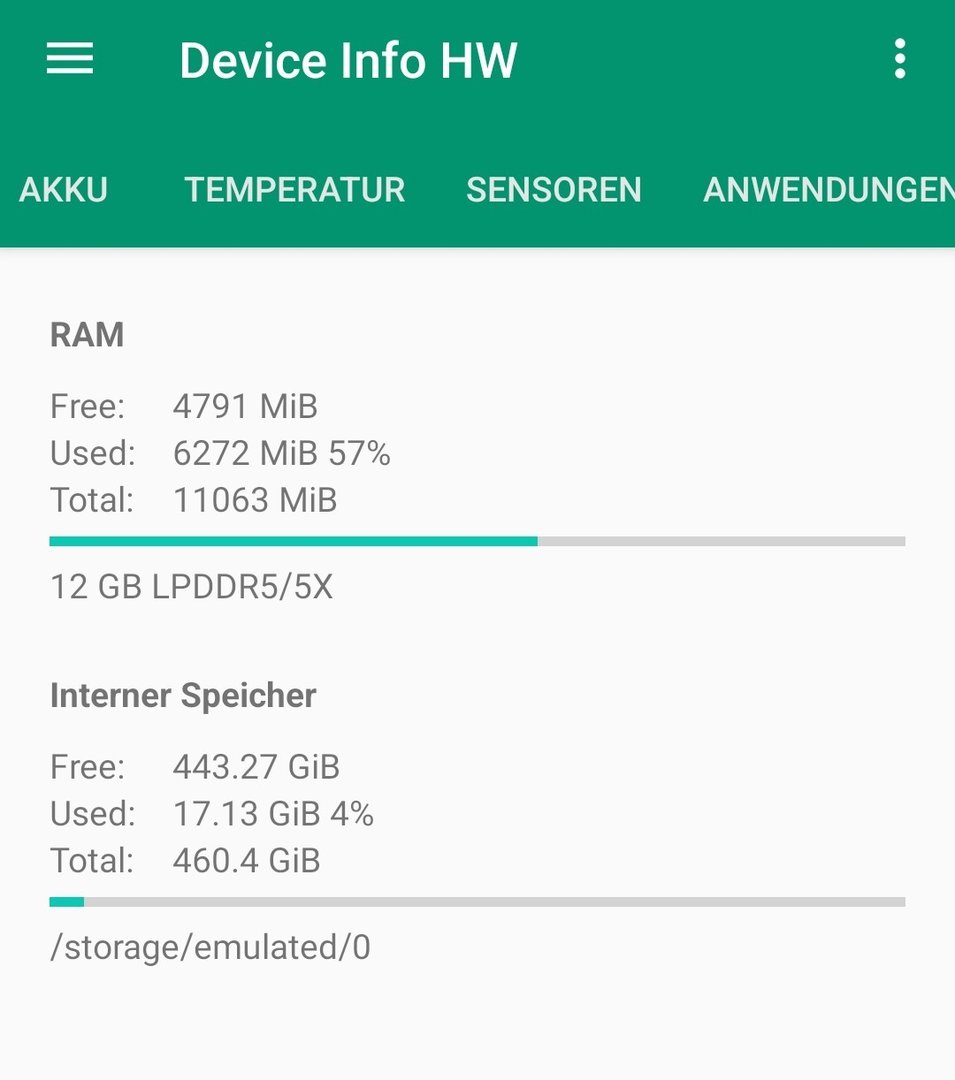Switch to the TEMPERATUR tab
The height and width of the screenshot is (1080, 955).
[294, 190]
